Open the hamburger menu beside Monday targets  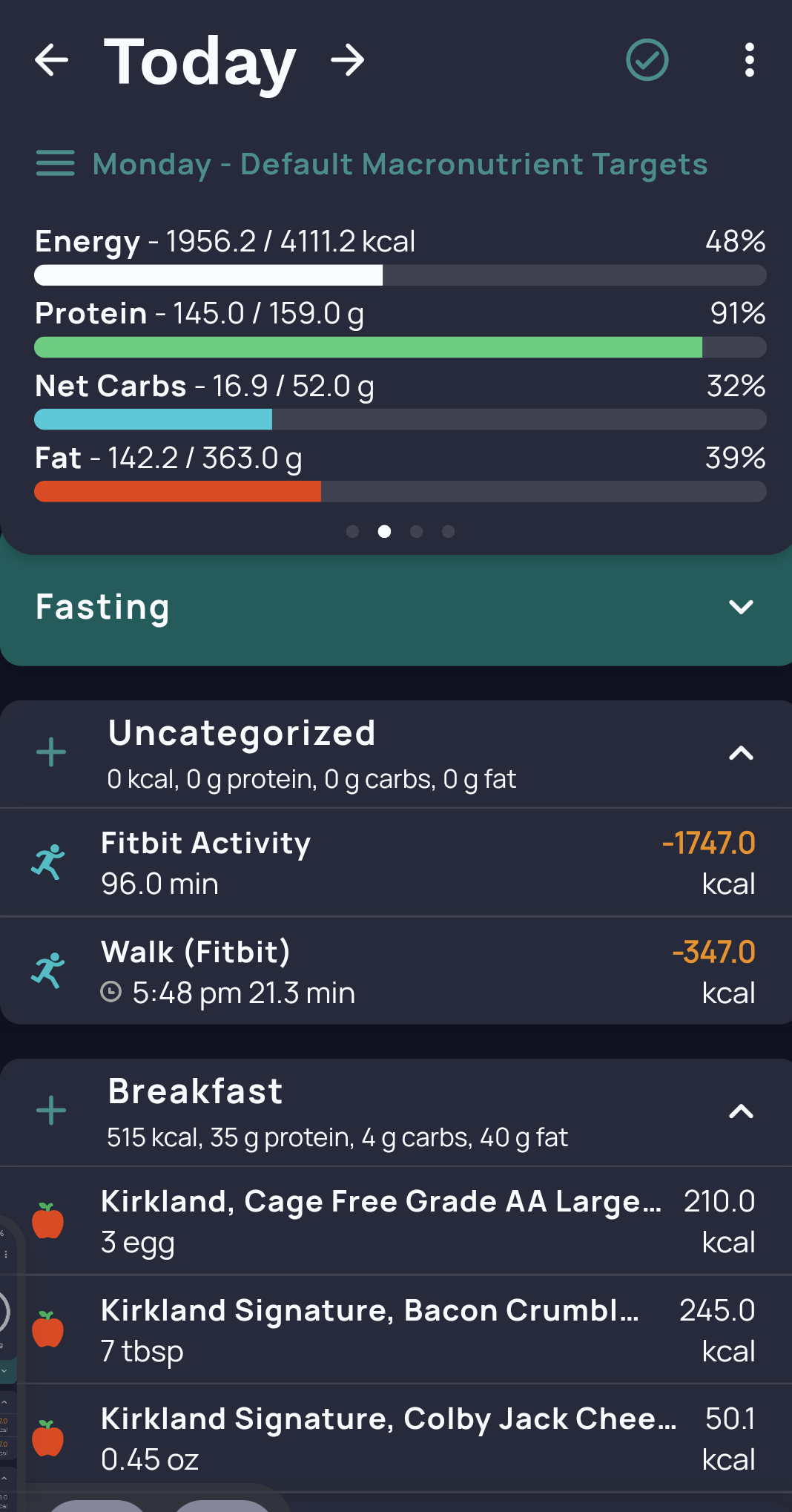[55, 163]
